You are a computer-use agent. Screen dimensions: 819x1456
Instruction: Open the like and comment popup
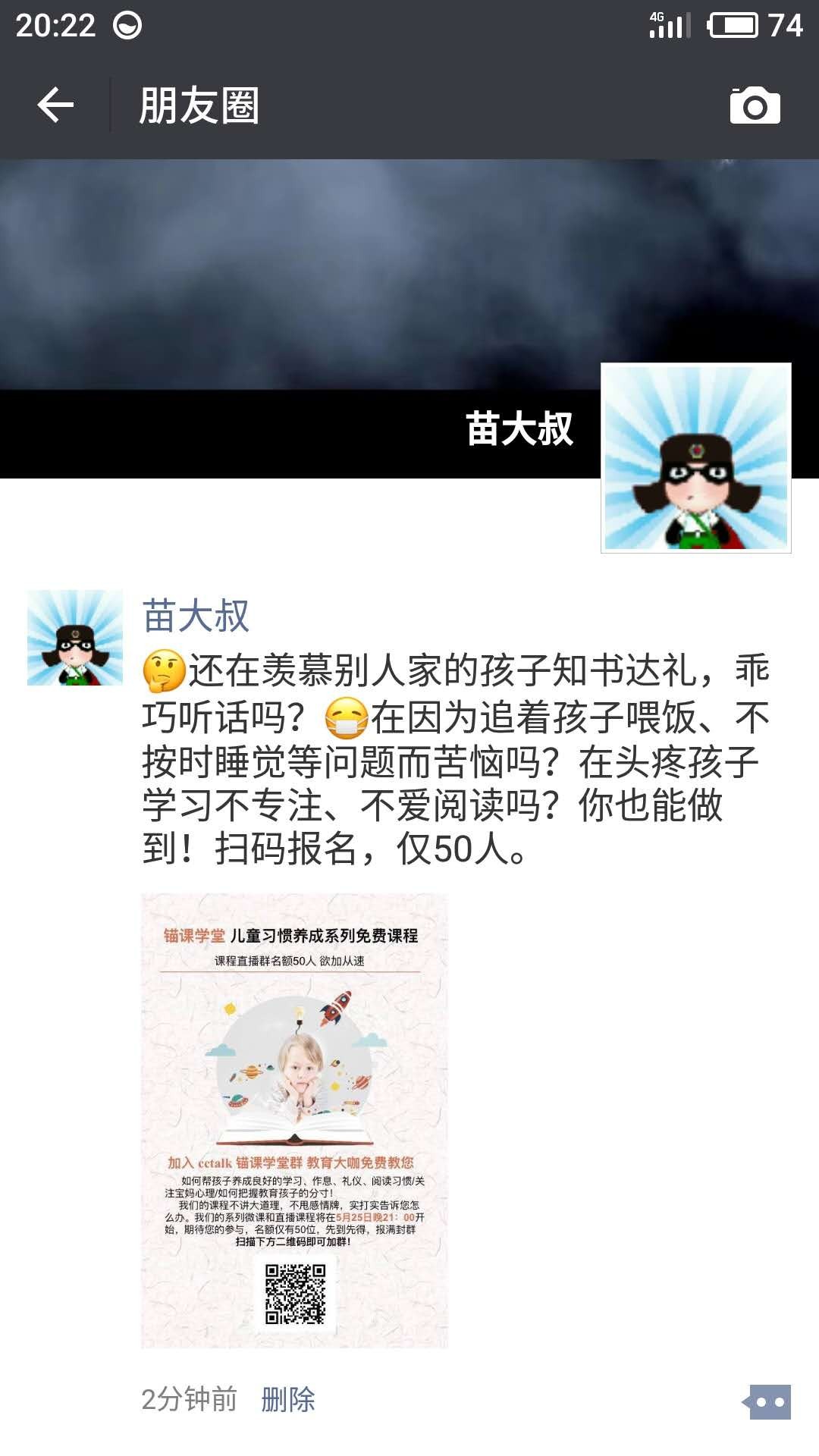coord(768,1402)
